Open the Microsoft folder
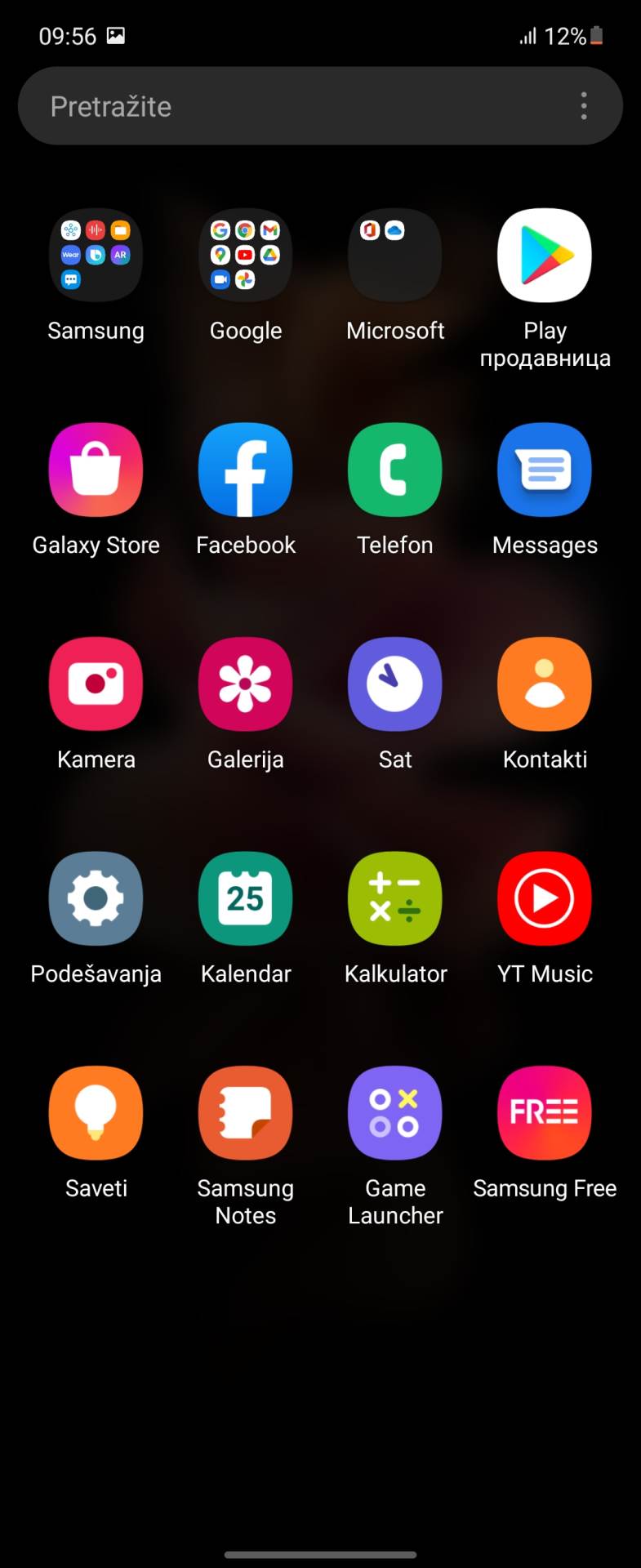Screen dimensions: 641x1568 click(x=394, y=256)
